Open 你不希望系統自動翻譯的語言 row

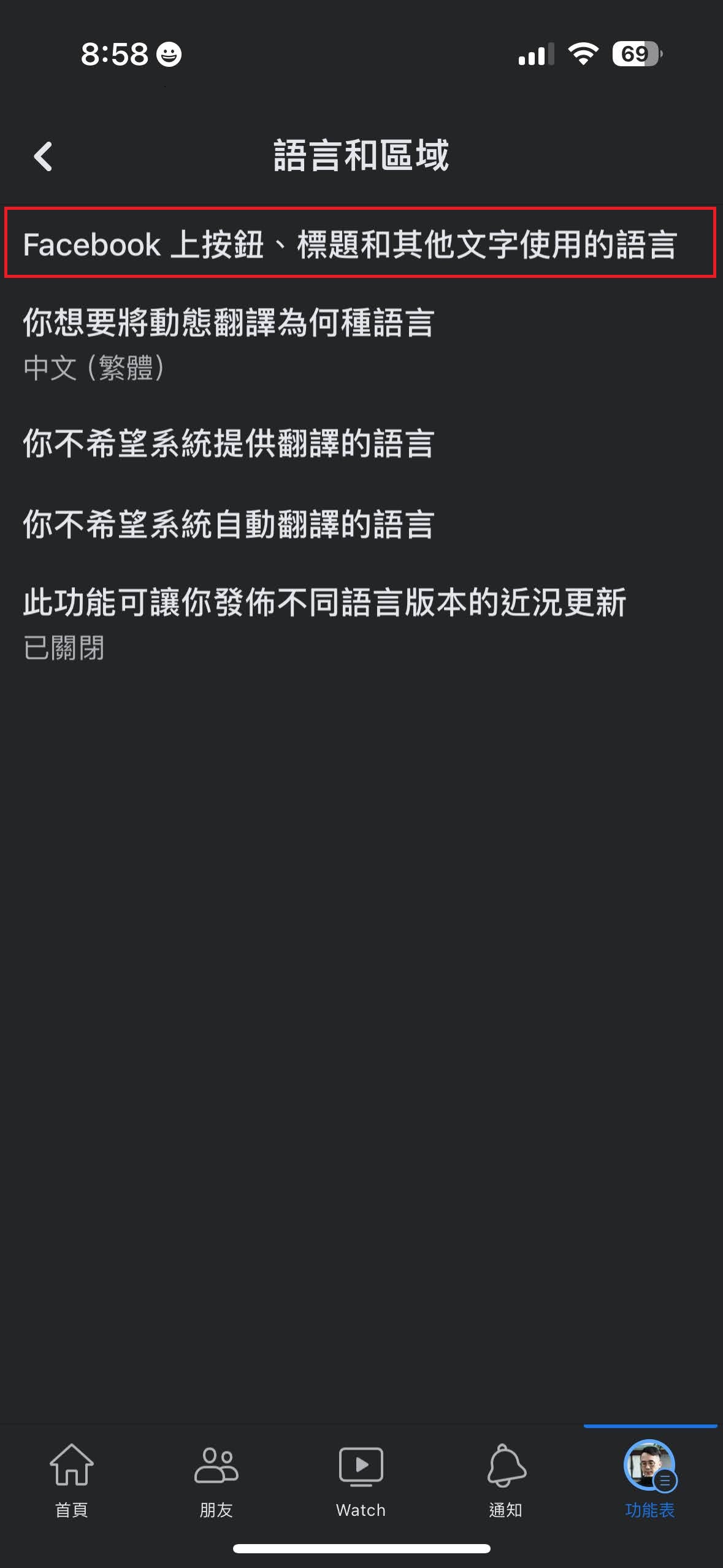[x=228, y=525]
